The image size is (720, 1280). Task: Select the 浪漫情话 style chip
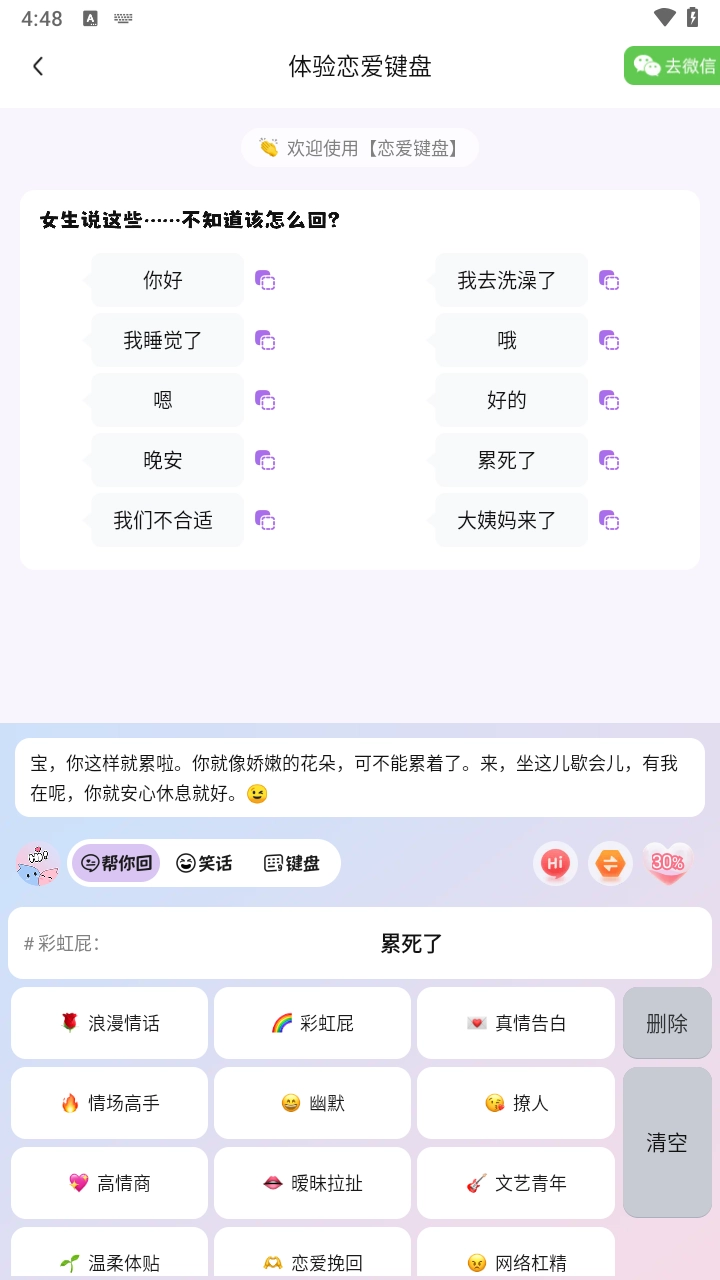coord(109,1022)
